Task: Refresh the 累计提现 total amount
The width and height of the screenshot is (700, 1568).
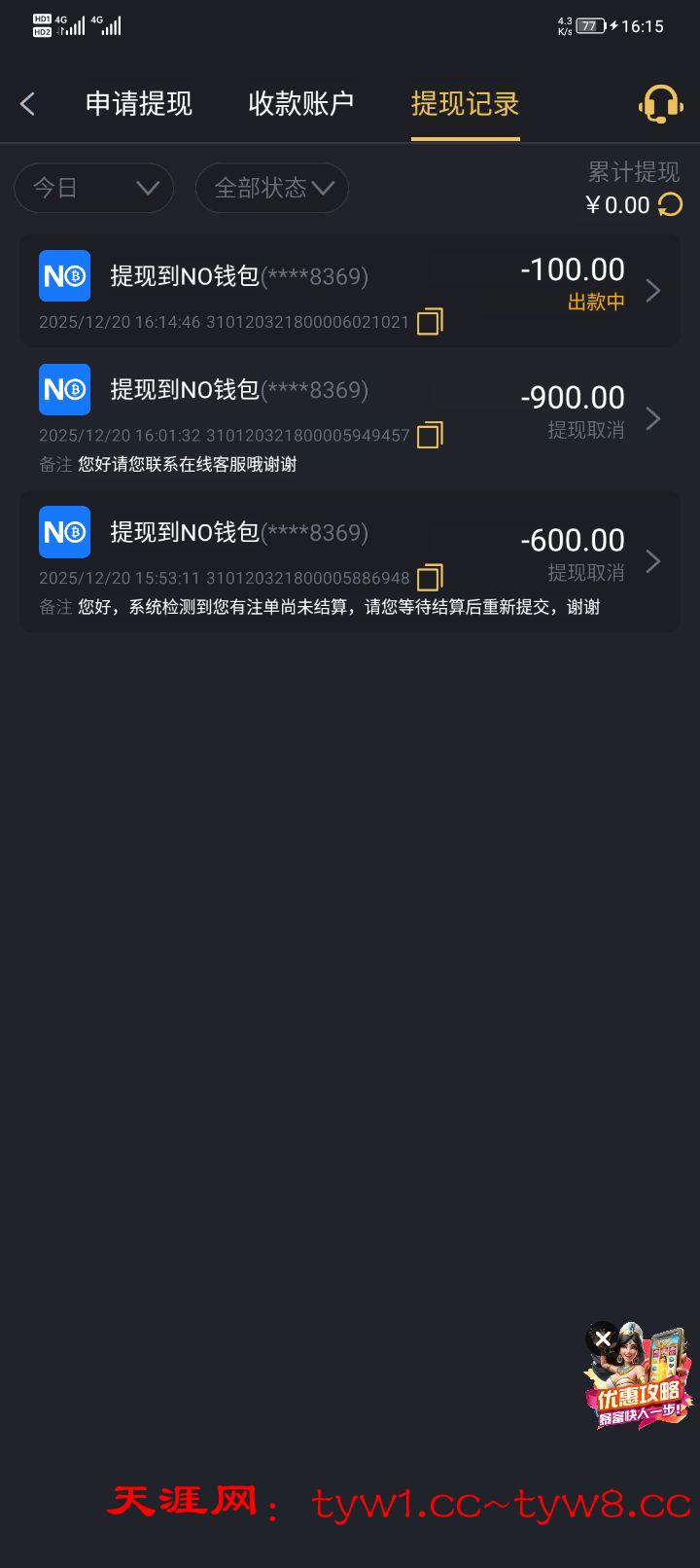Action: coord(670,204)
